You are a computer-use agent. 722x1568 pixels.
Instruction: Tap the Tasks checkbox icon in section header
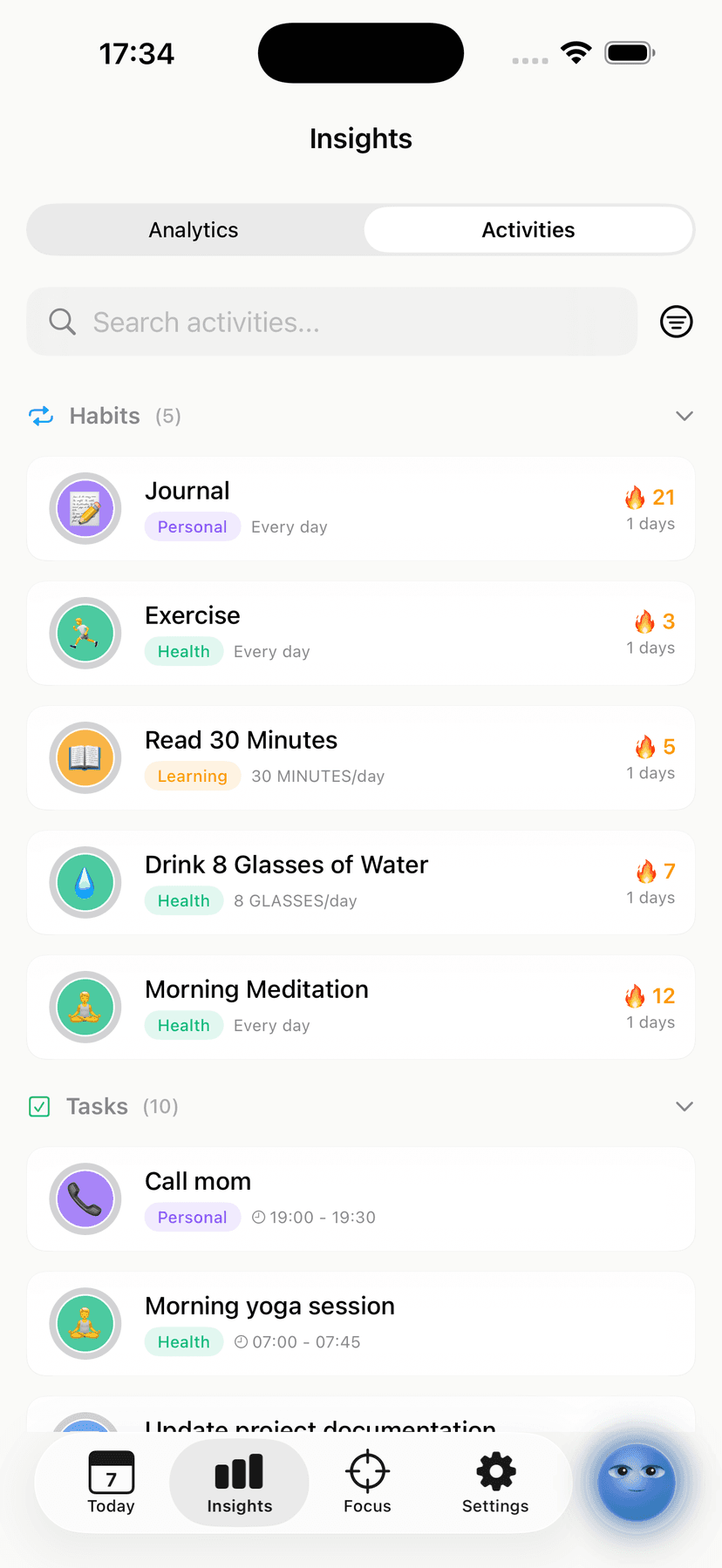(39, 1106)
